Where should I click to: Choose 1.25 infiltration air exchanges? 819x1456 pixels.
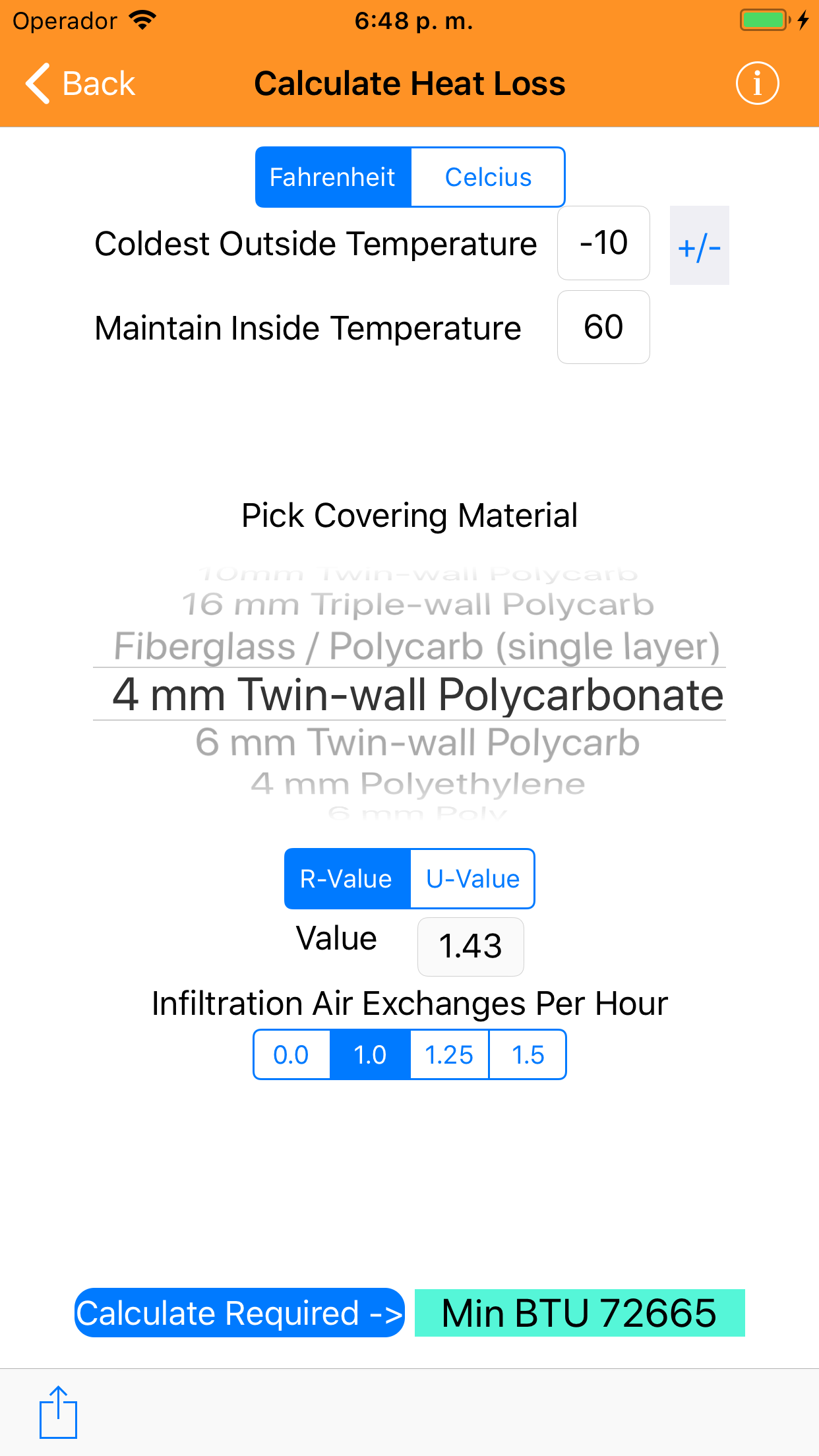pyautogui.click(x=448, y=1054)
